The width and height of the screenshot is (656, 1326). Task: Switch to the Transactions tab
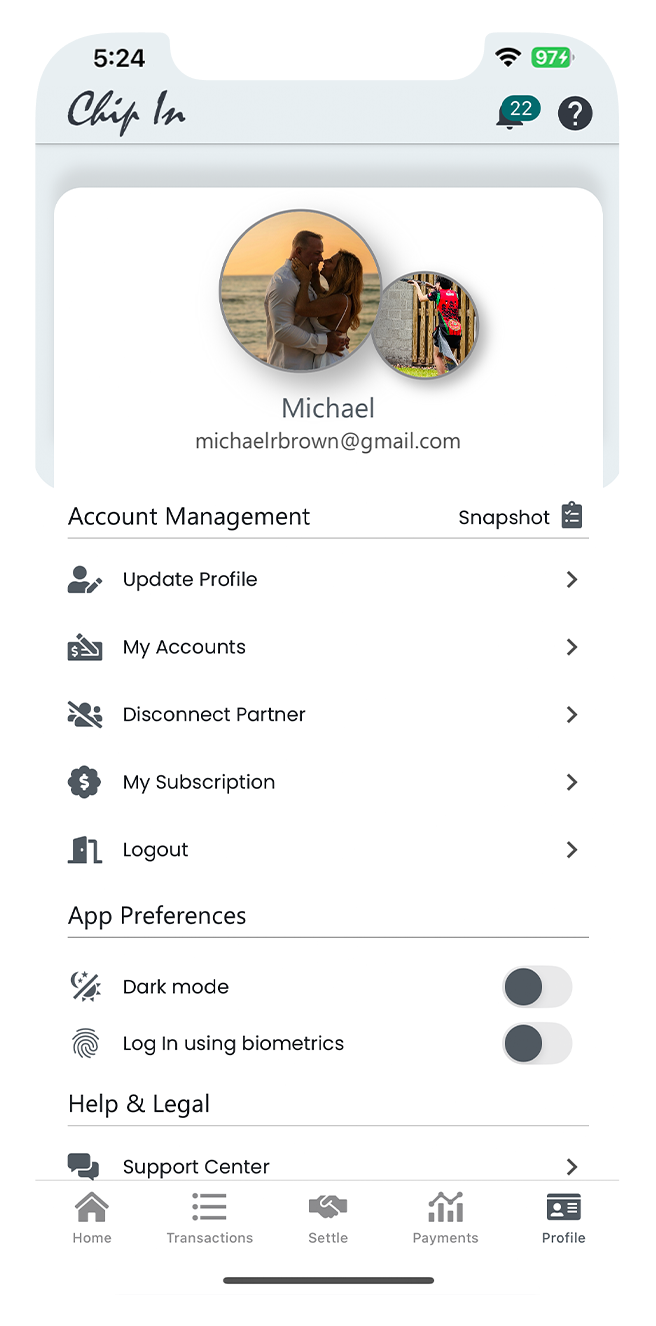click(209, 1218)
